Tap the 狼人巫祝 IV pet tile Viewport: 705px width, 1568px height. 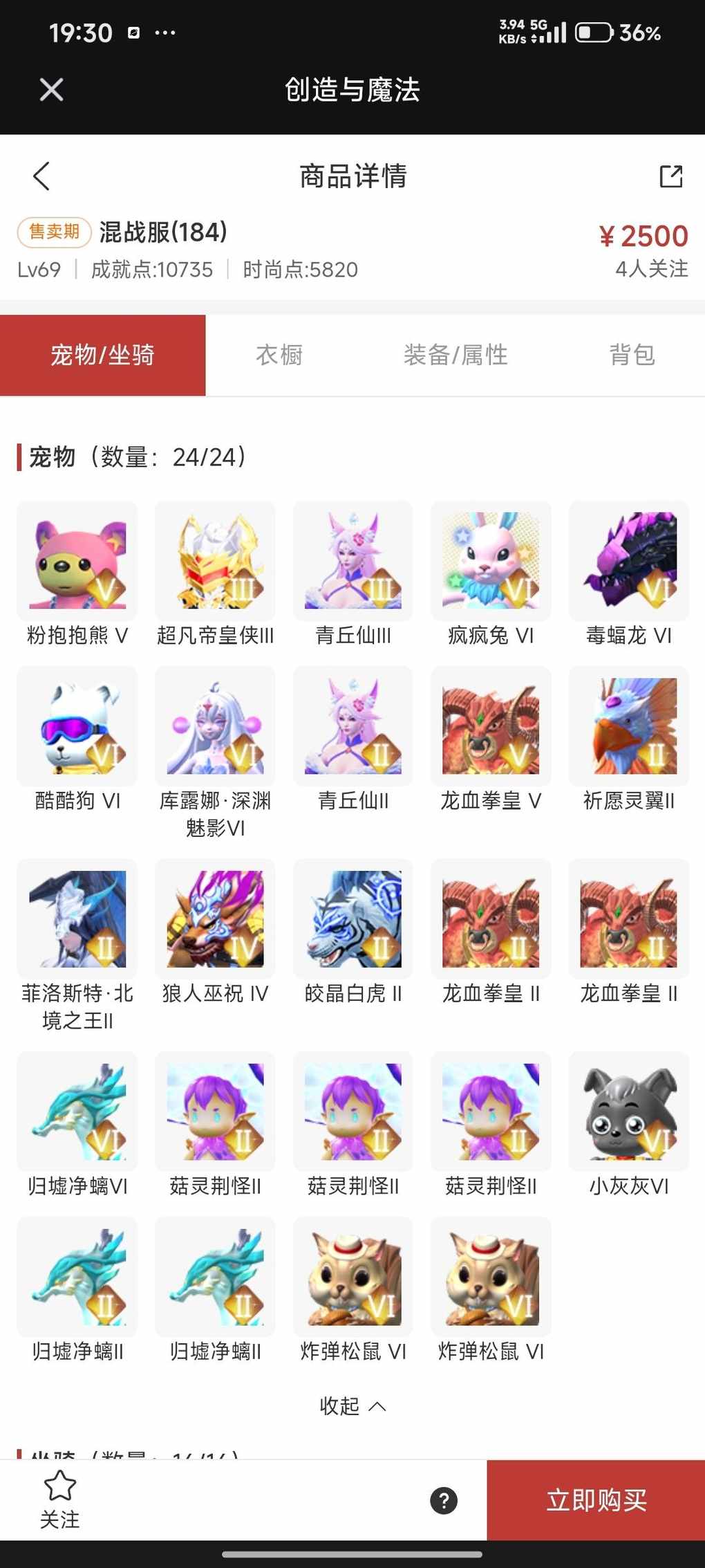point(215,919)
